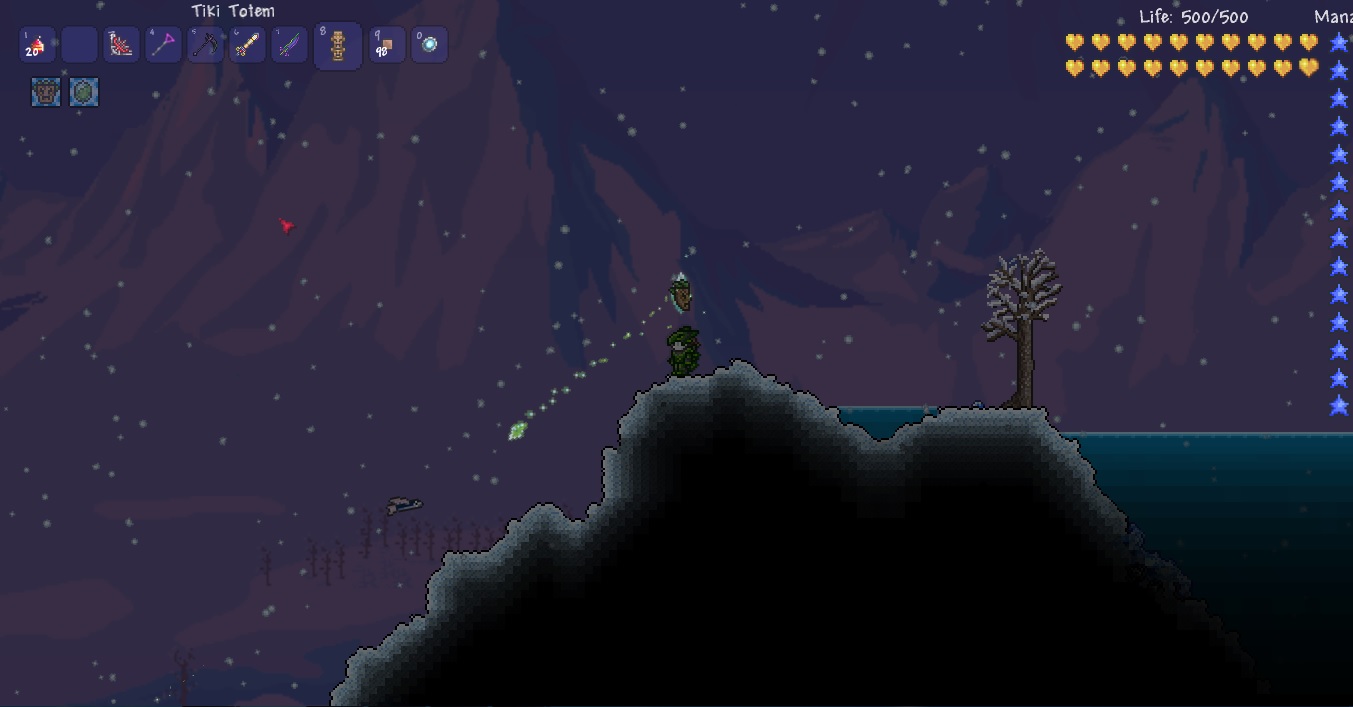Select the green blade in slot 7
Screen dimensions: 1353x707
[x=289, y=45]
